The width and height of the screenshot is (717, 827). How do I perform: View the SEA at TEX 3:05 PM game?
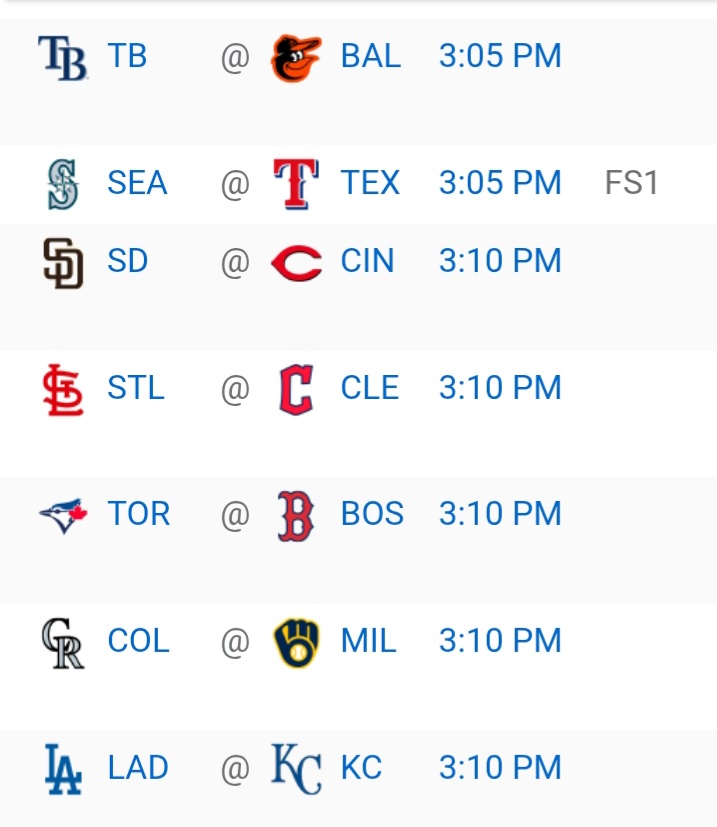click(x=500, y=183)
